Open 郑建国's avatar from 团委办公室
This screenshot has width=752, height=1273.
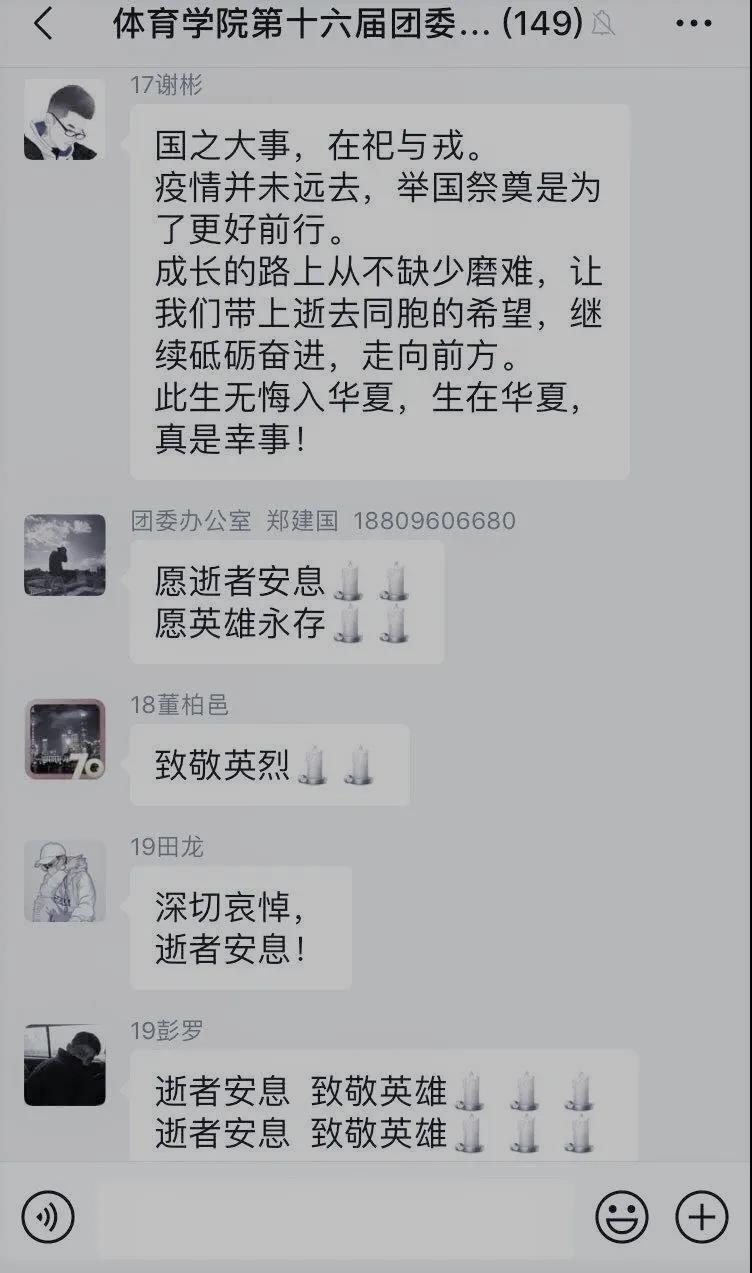(65, 555)
